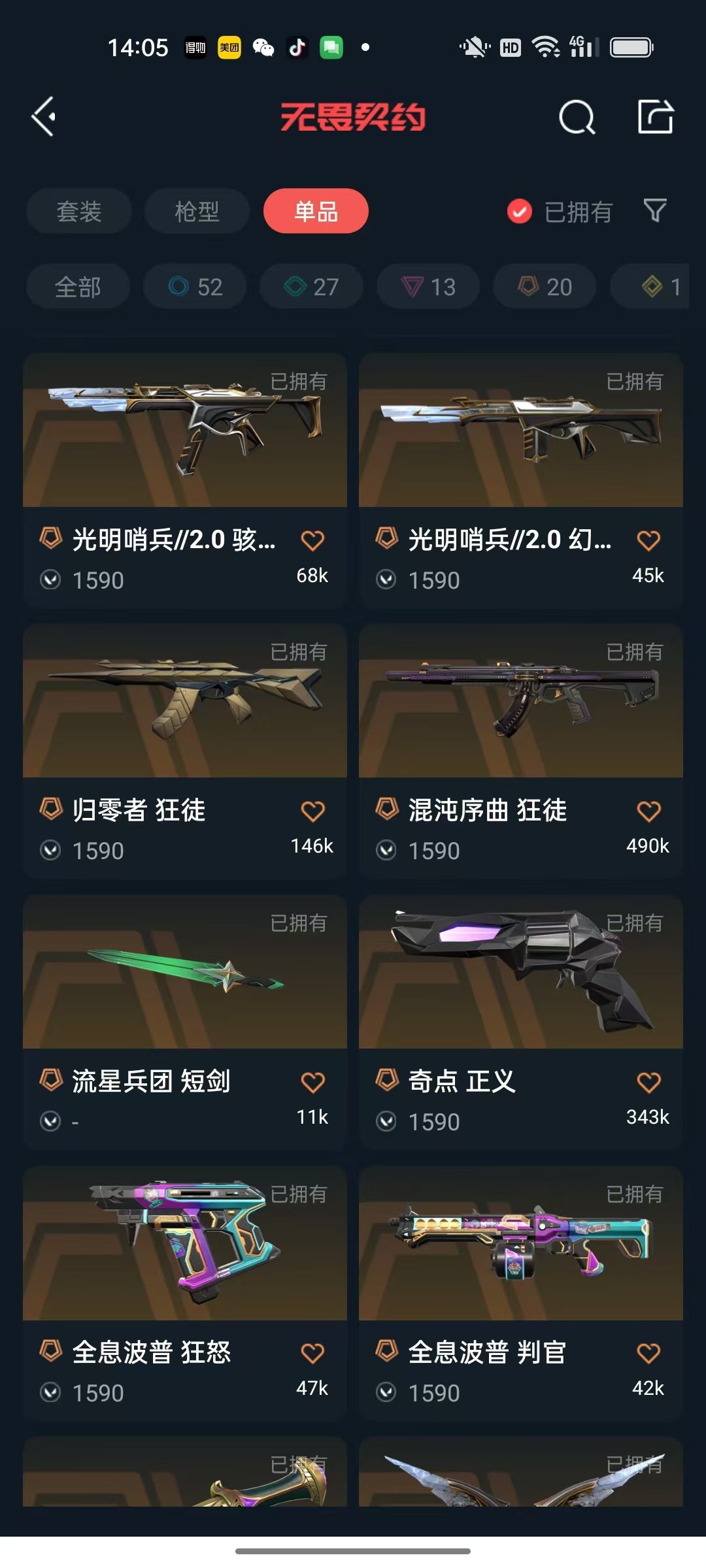This screenshot has width=706, height=1568.
Task: Select the 单品 tab
Action: 316,211
